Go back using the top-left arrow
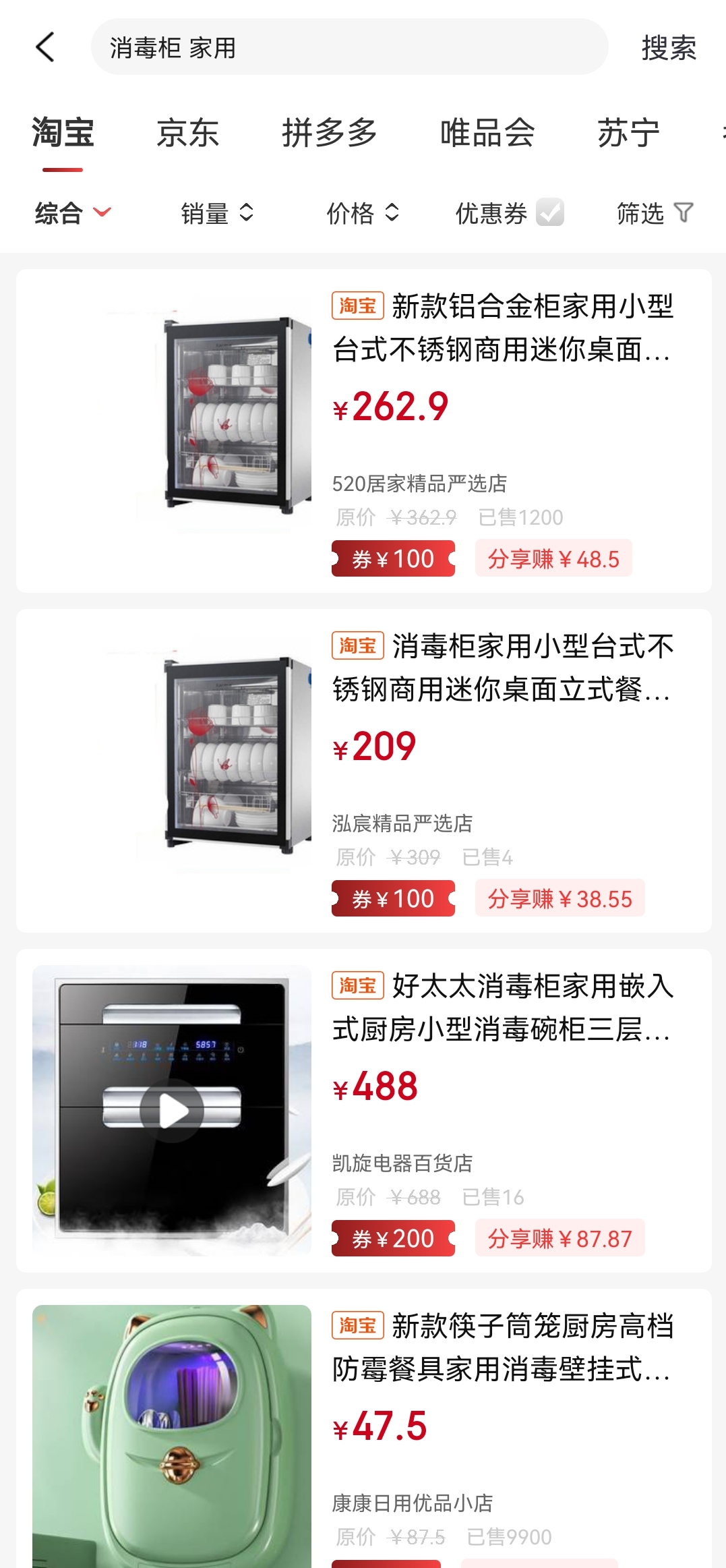This screenshot has width=726, height=1568. pyautogui.click(x=45, y=47)
